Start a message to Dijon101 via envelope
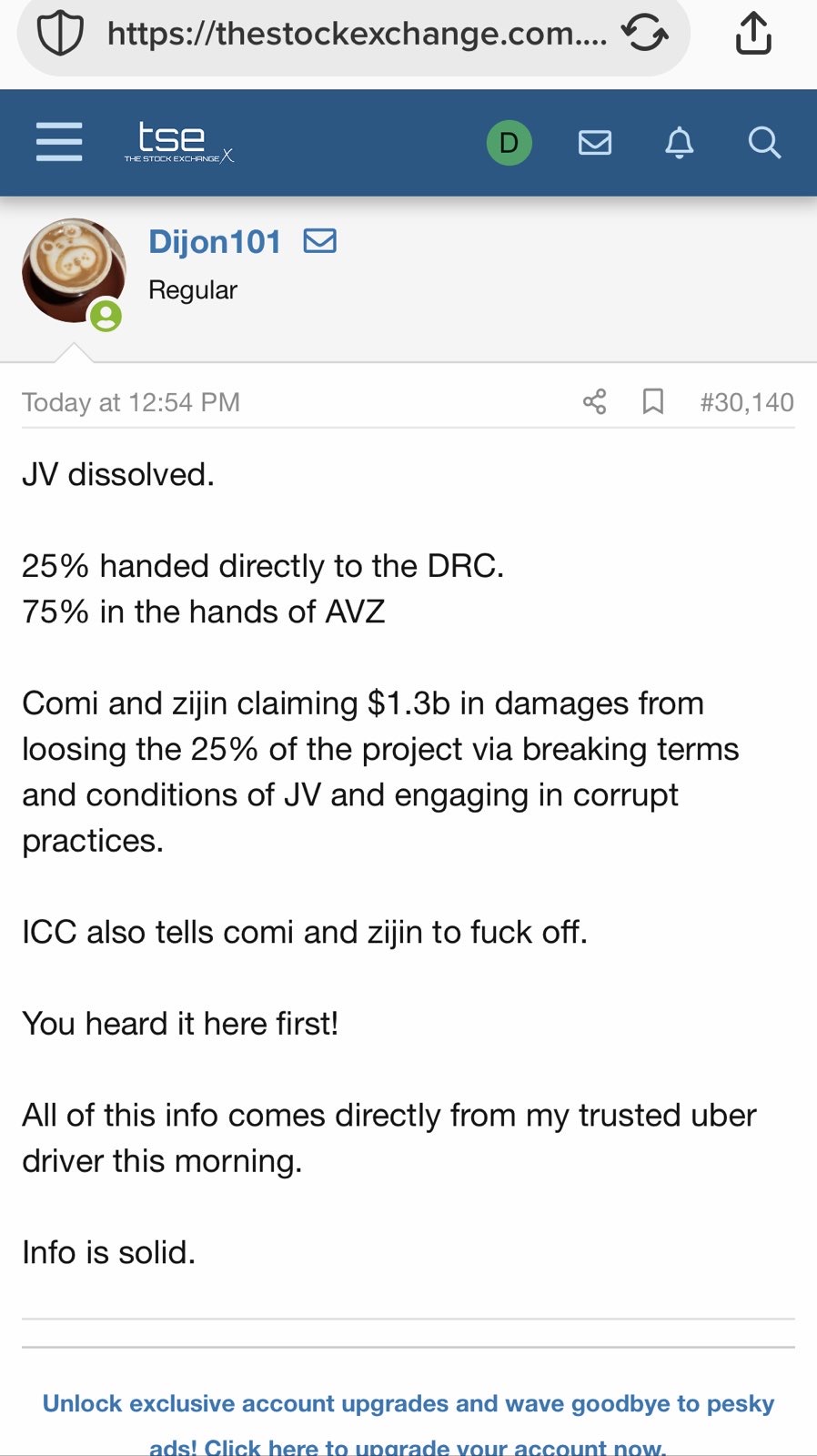 pyautogui.click(x=319, y=241)
